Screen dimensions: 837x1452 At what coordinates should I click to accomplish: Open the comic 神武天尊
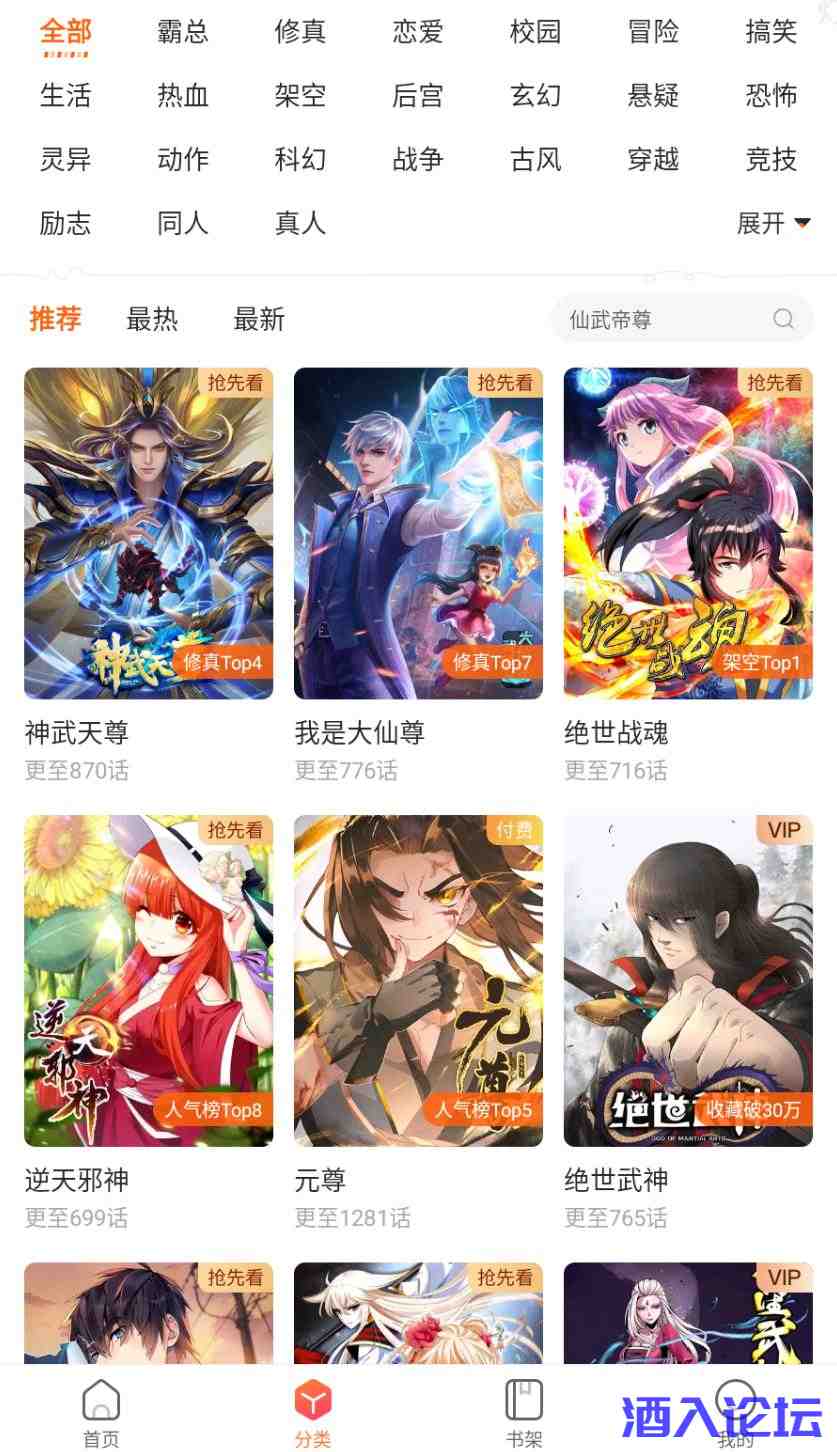click(x=148, y=533)
